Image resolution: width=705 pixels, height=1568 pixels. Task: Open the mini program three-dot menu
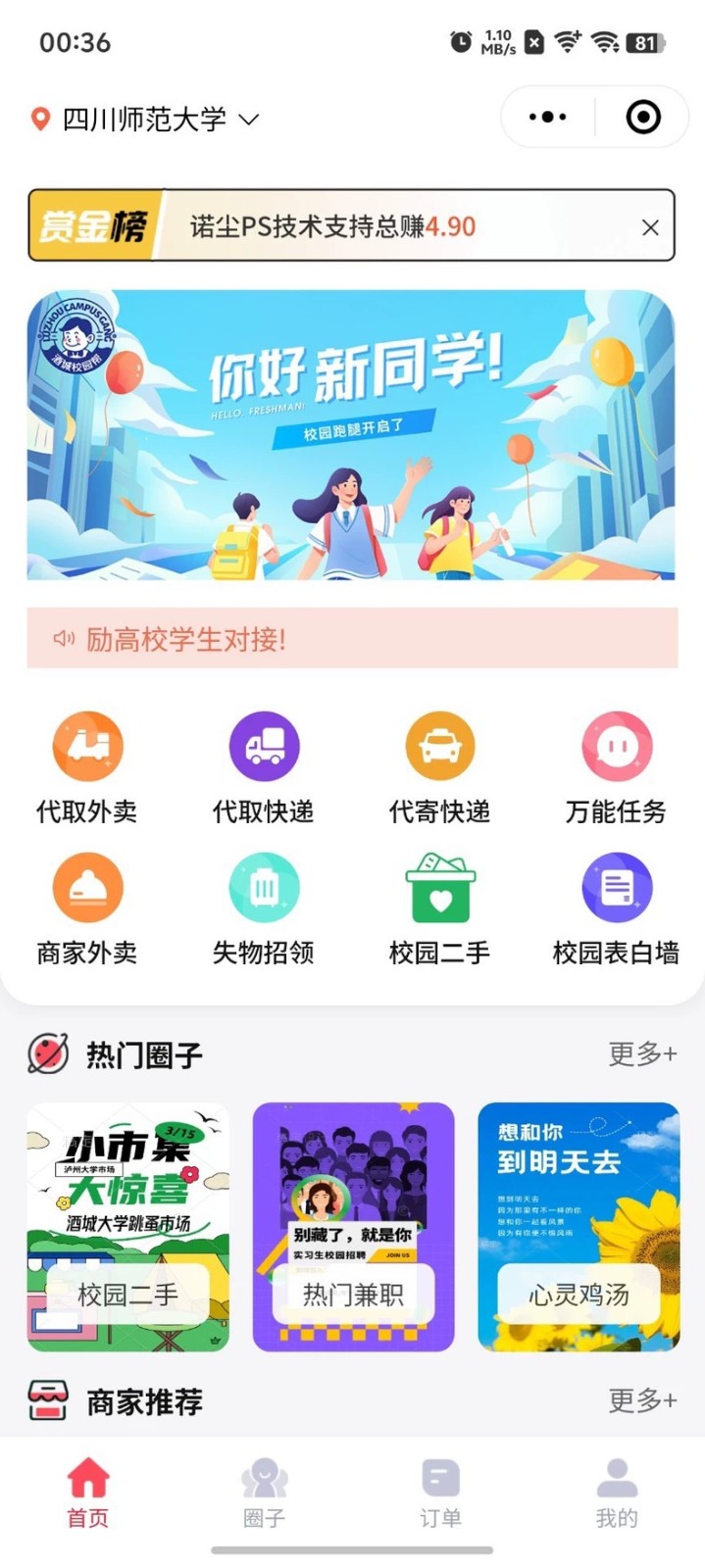point(547,118)
